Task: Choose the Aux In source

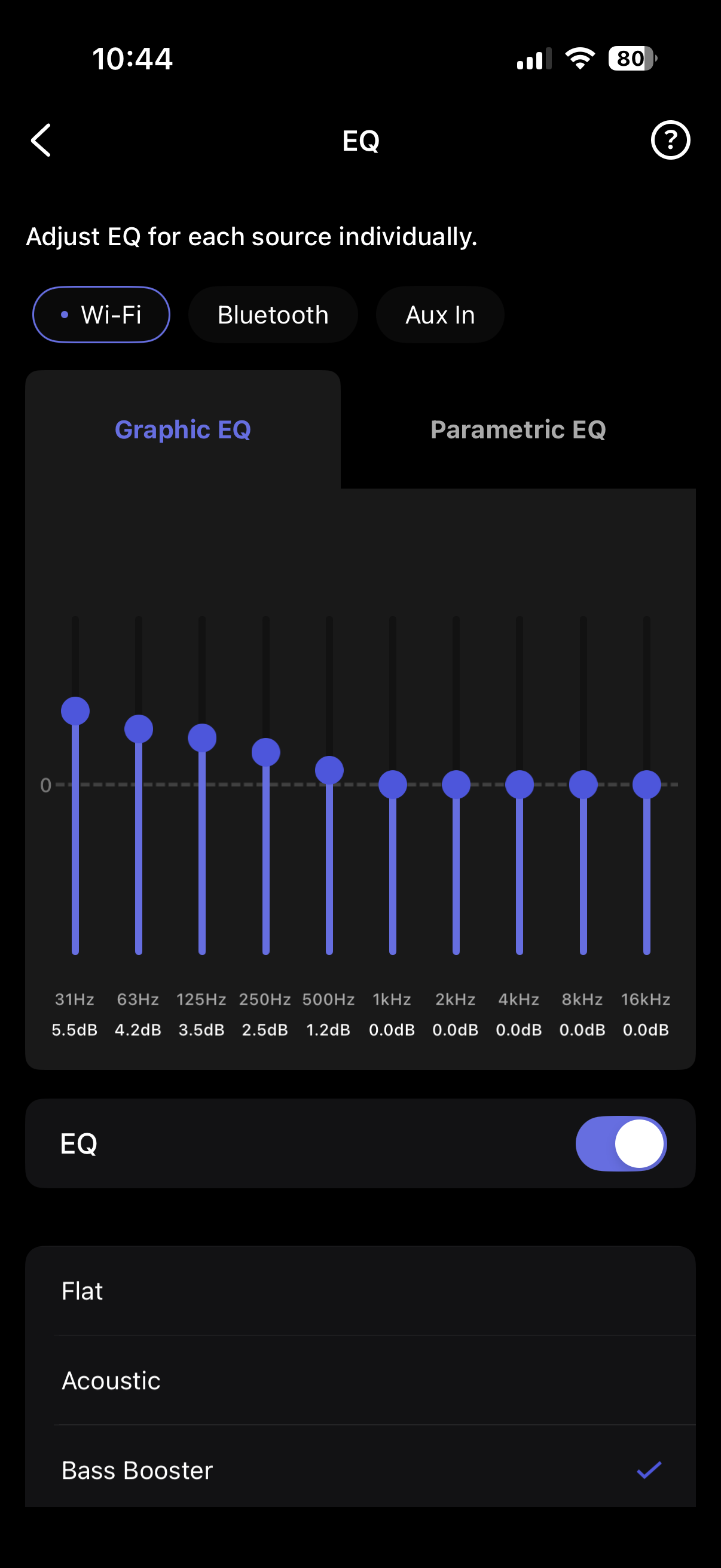Action: (440, 315)
